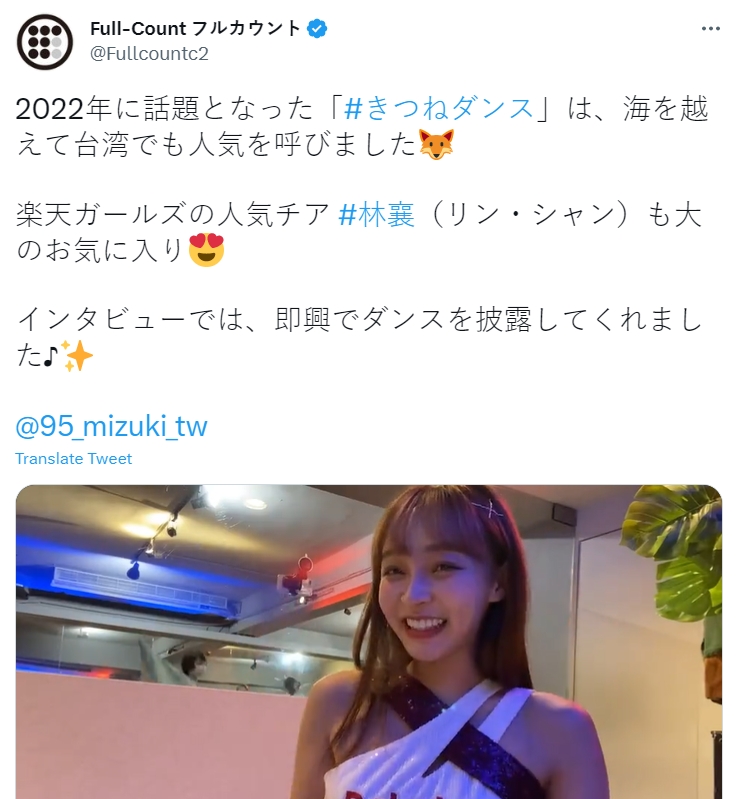Open the tweet's video
Image resolution: width=742 pixels, height=799 pixels.
pyautogui.click(x=370, y=640)
